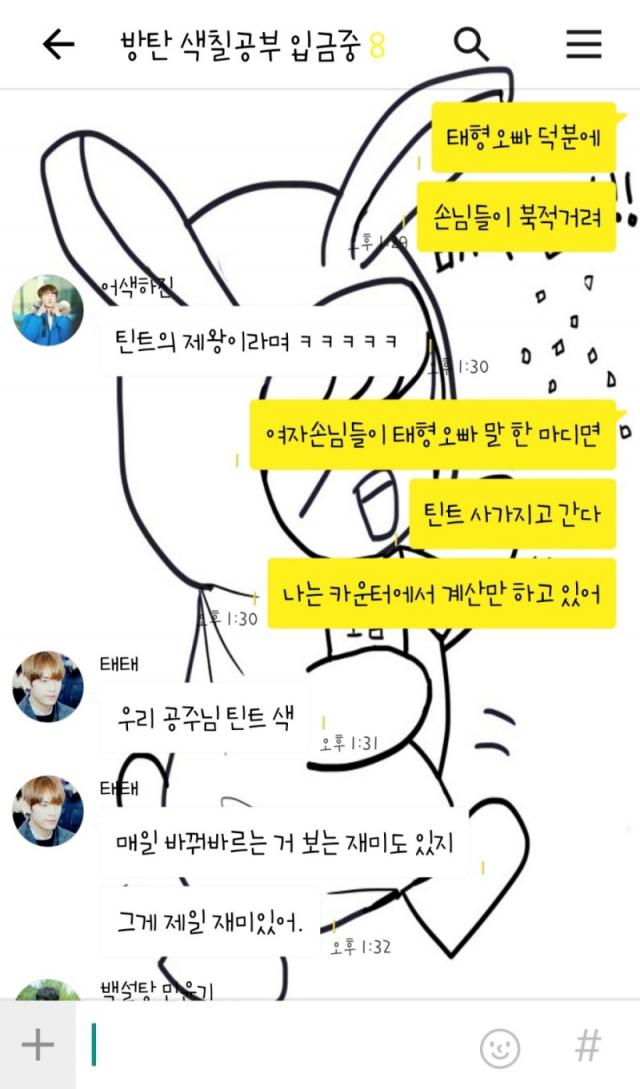Go back from the chat room
Image resolution: width=640 pixels, height=1089 pixels.
pos(58,44)
